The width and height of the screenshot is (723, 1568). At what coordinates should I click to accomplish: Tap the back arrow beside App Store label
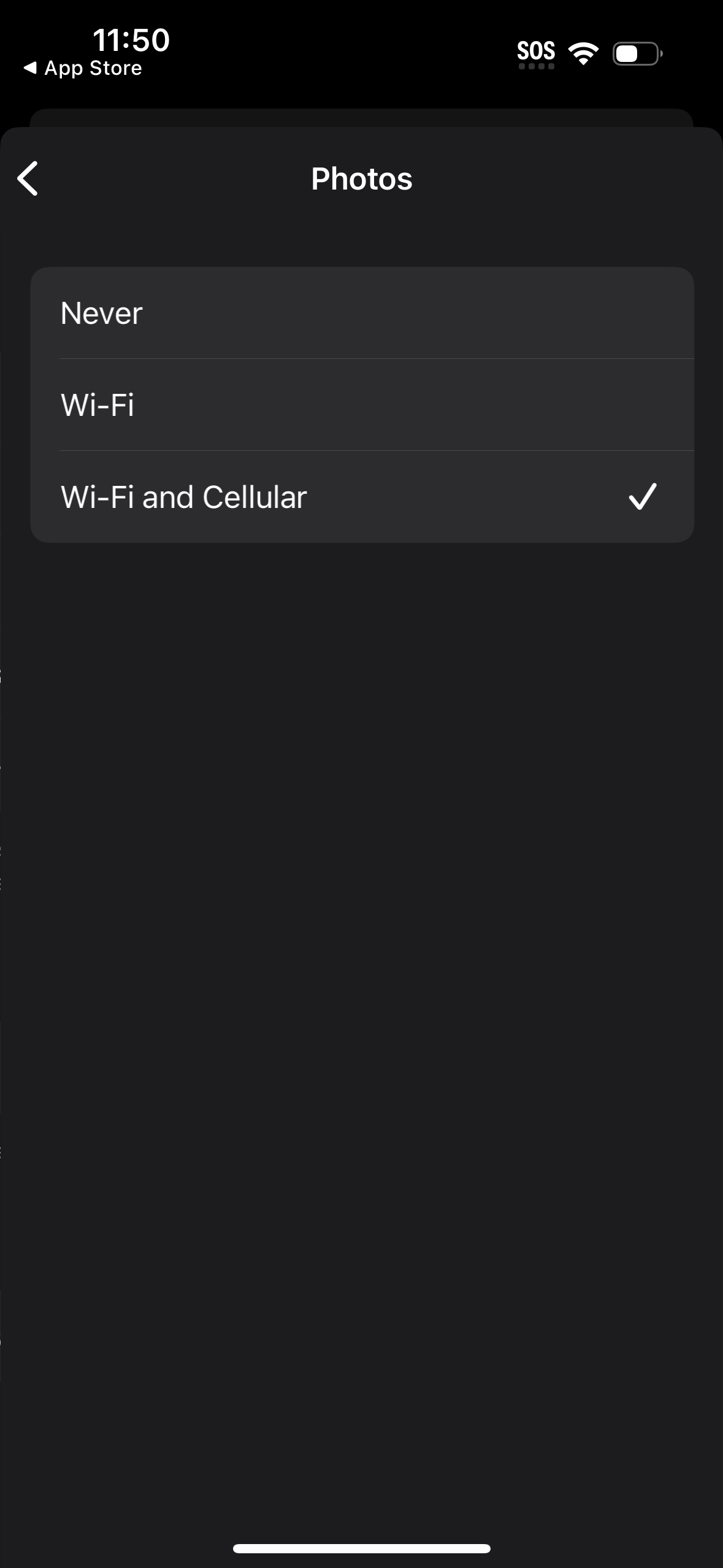coord(29,68)
